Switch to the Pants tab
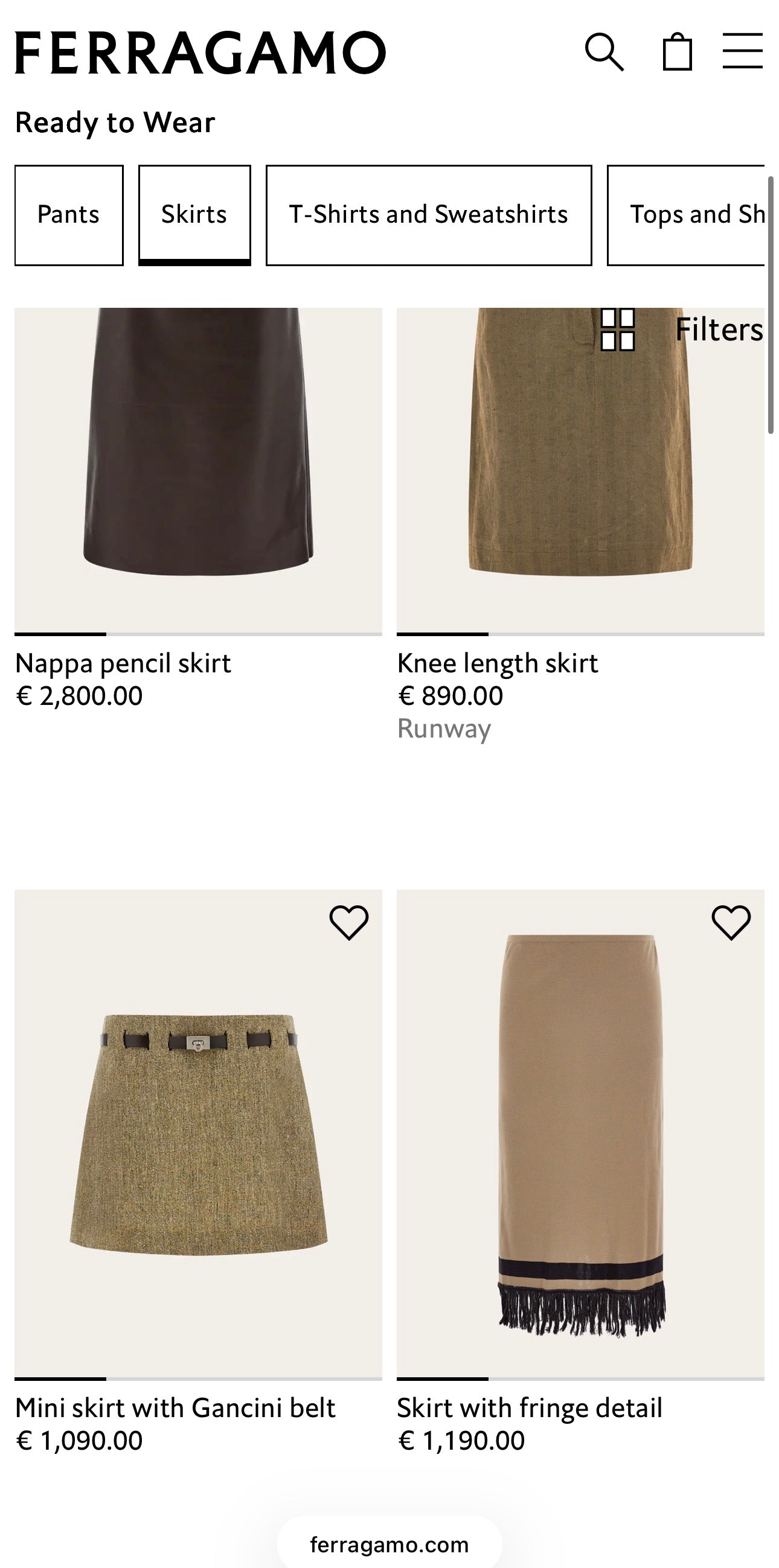 68,214
